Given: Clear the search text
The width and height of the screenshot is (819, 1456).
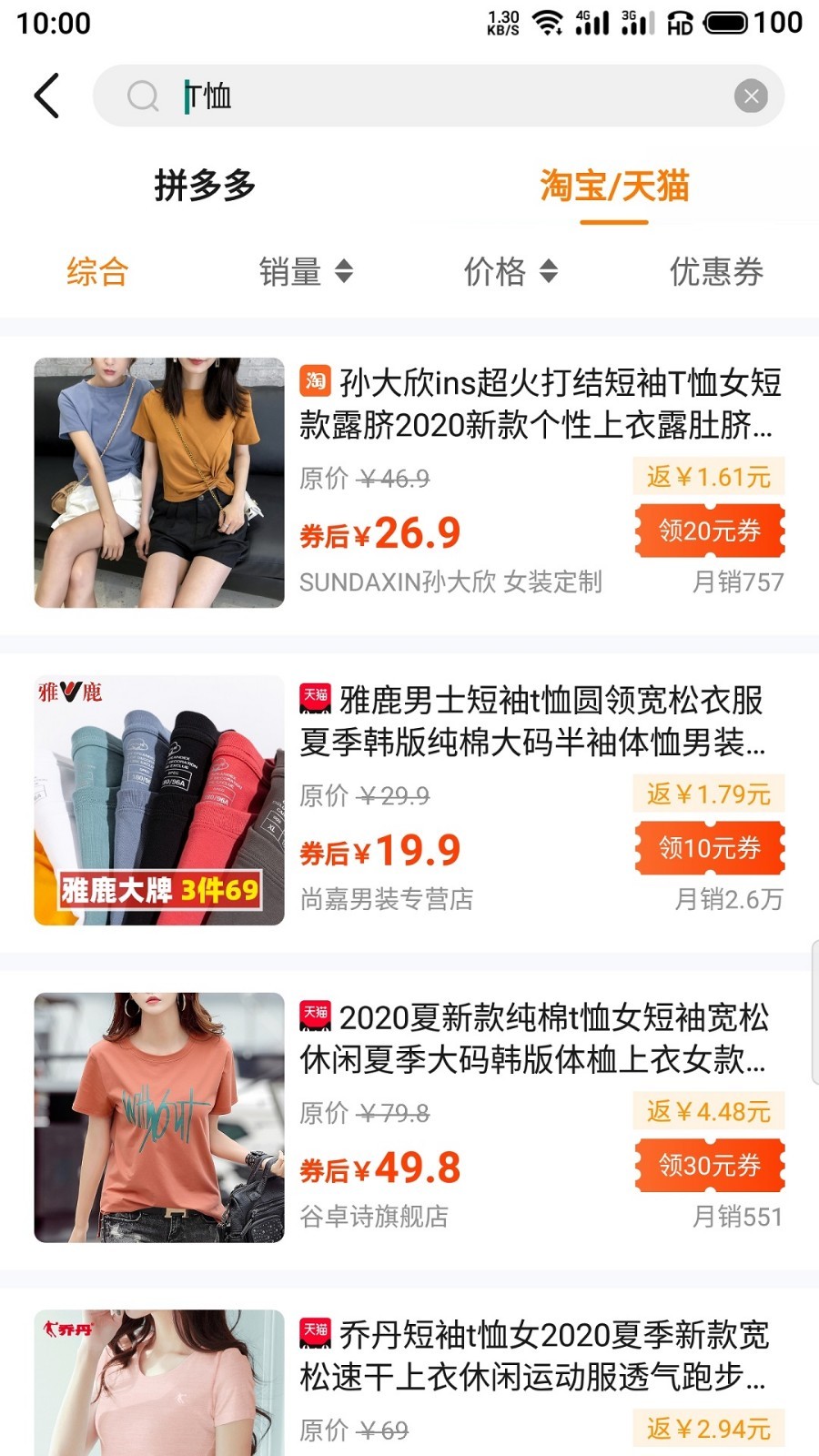Looking at the screenshot, I should pos(751,96).
